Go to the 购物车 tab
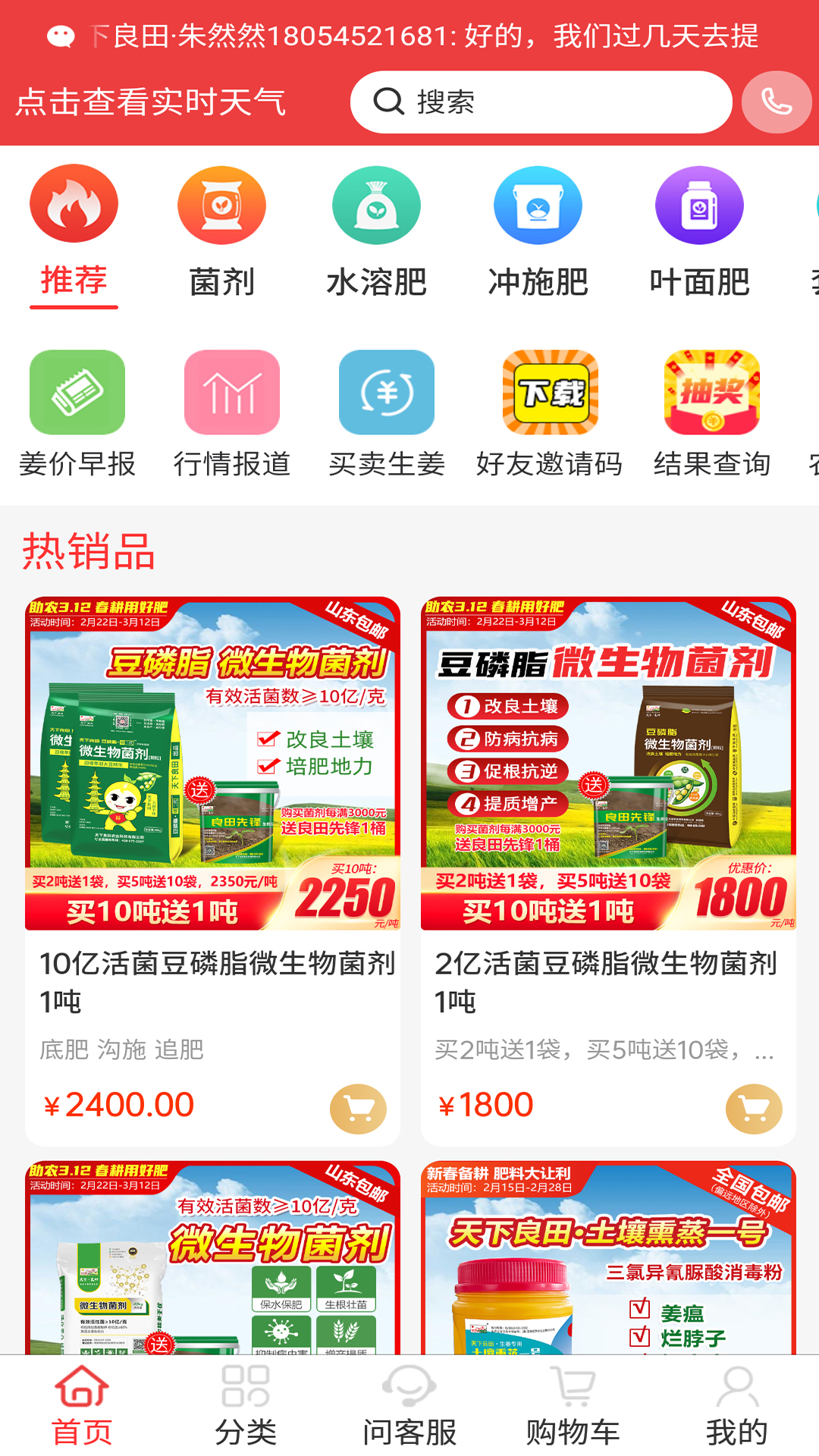 click(573, 1405)
